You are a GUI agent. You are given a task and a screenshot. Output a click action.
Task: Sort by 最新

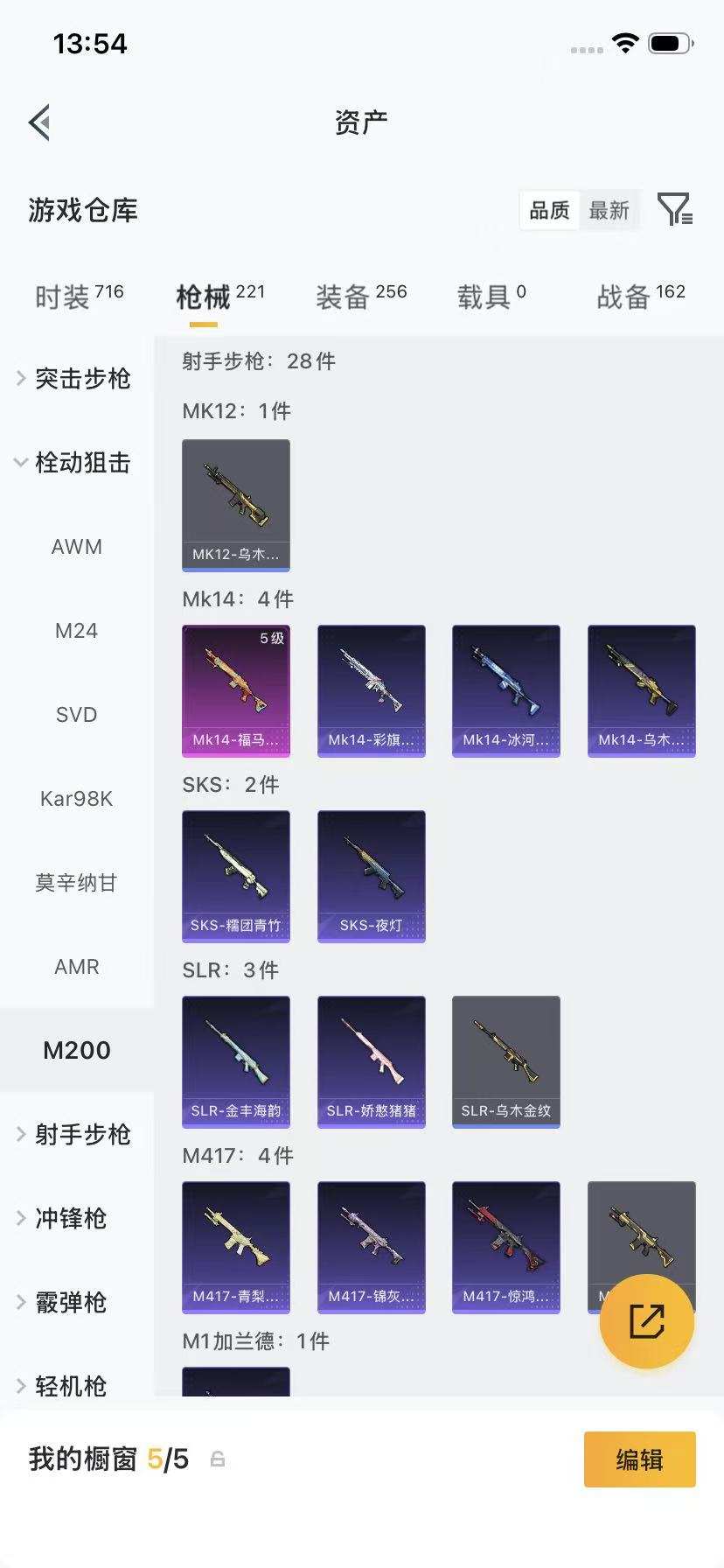click(x=609, y=210)
